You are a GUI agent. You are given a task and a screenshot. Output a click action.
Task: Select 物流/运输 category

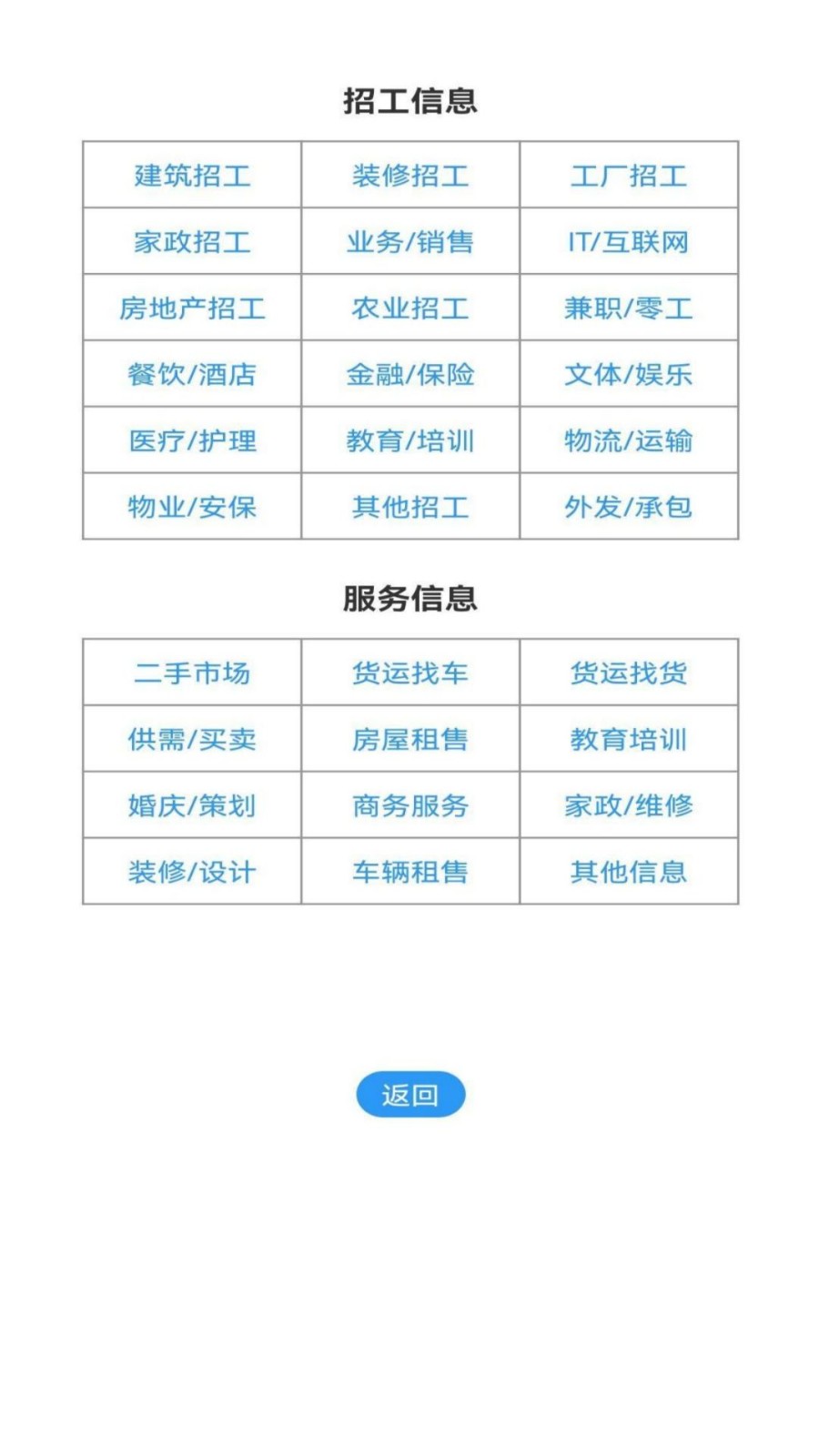(629, 440)
